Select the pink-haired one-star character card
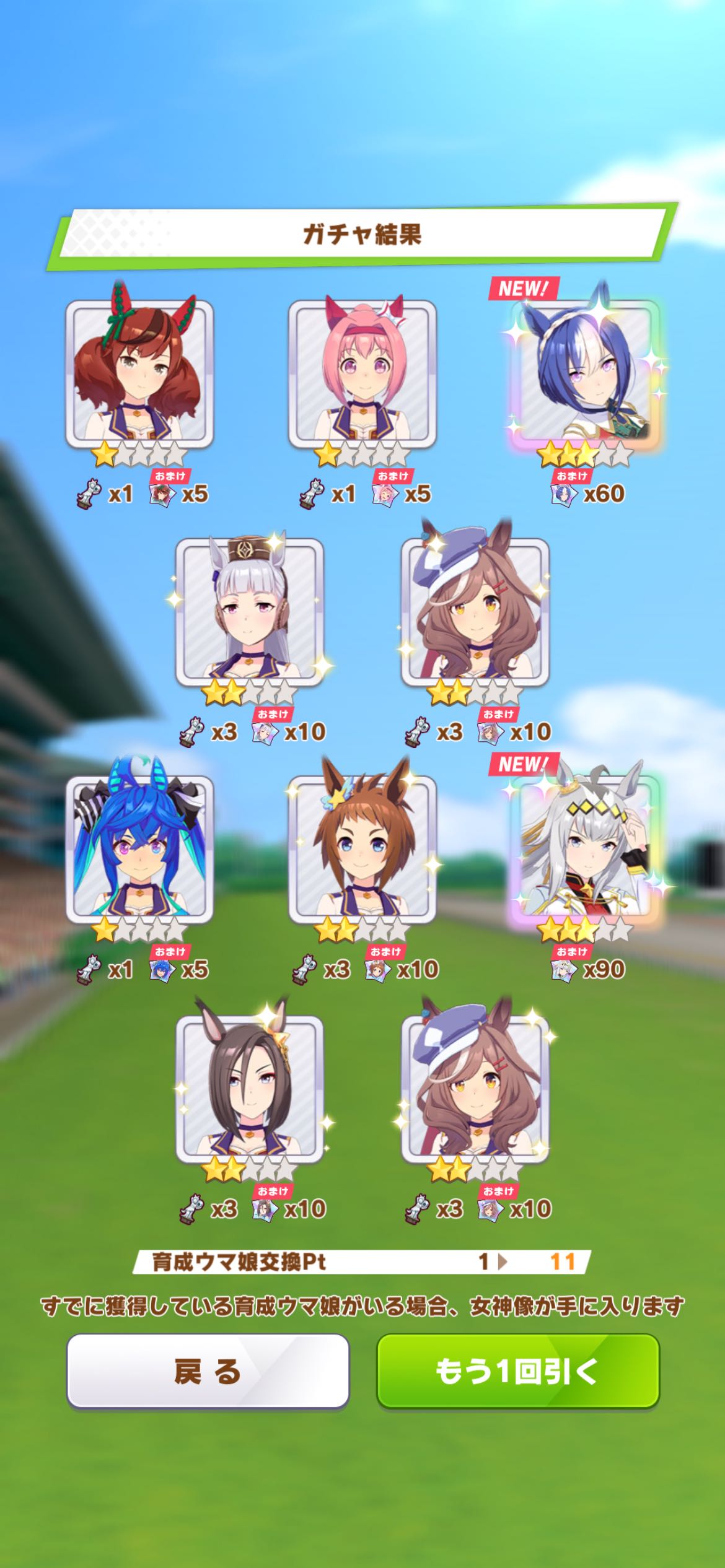725x1568 pixels. (x=362, y=375)
